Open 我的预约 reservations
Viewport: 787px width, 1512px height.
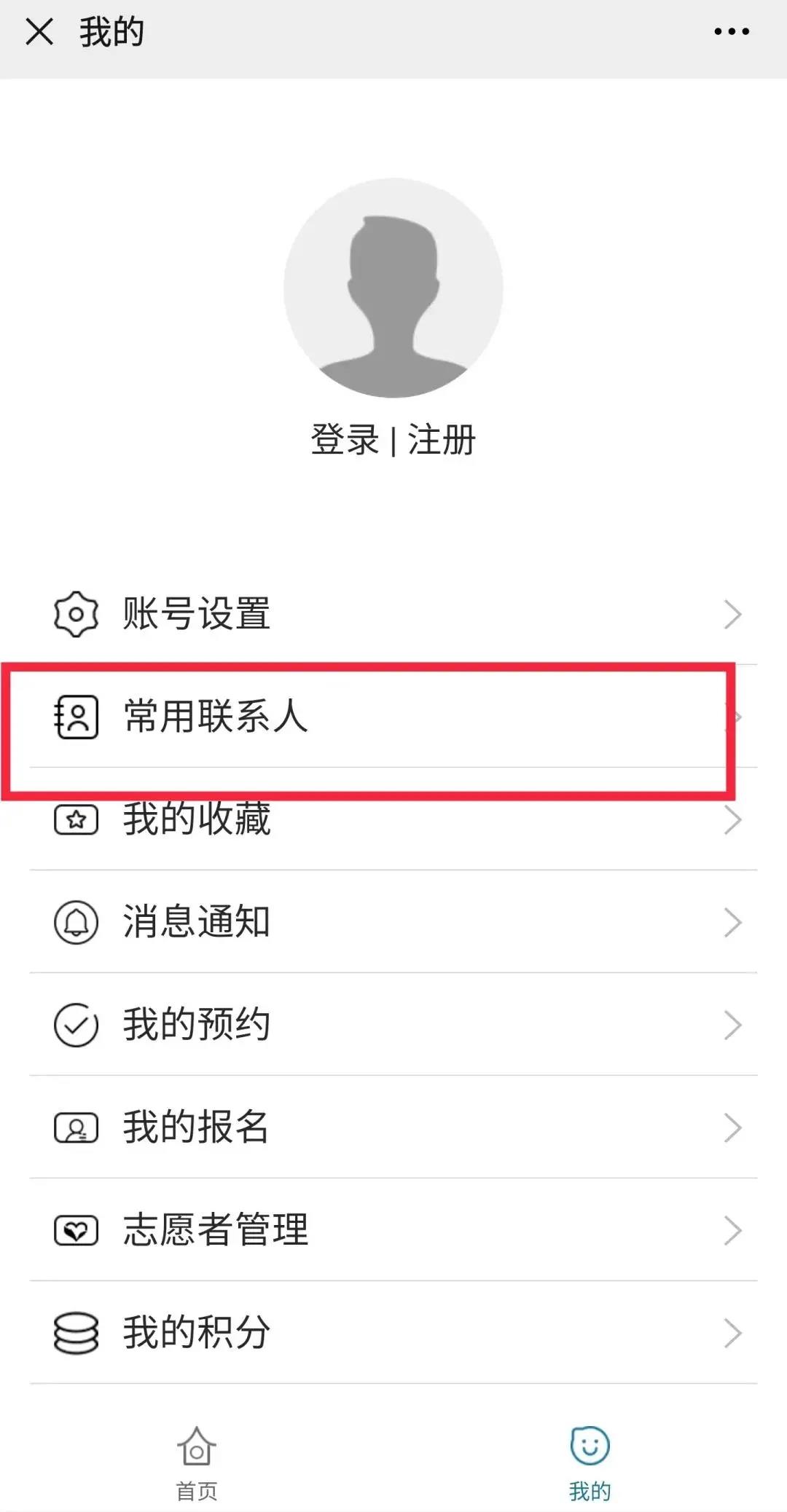[393, 1025]
